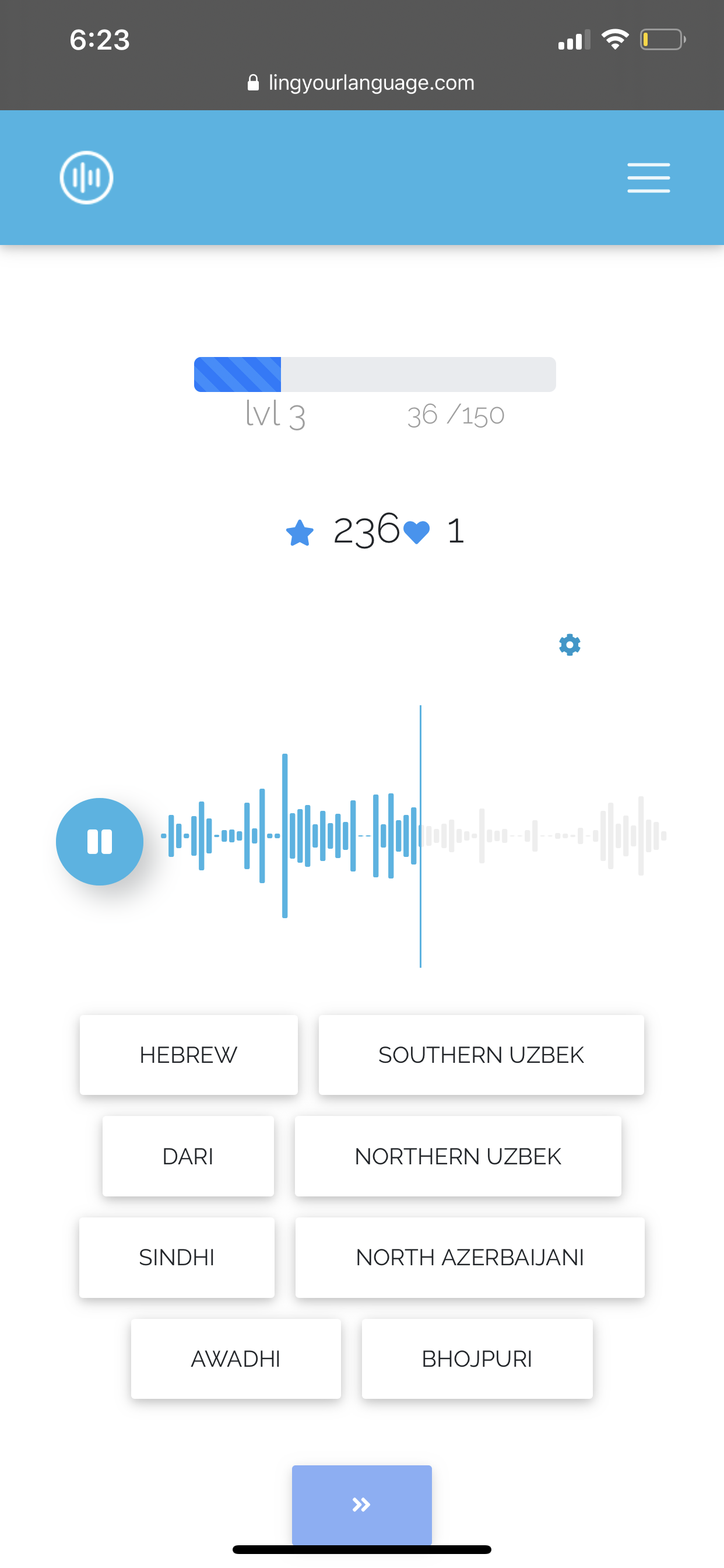Select North Azerbaijani option
The width and height of the screenshot is (724, 1568).
point(470,1258)
